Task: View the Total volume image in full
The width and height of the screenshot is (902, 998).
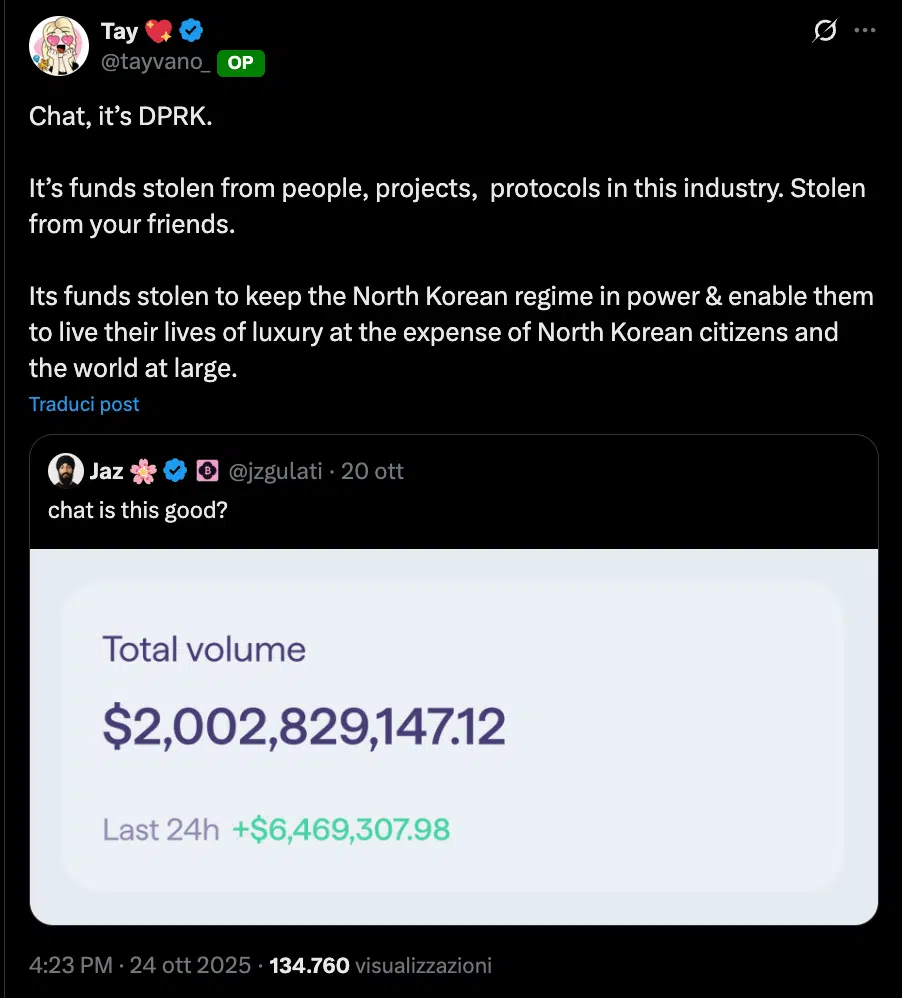Action: click(453, 737)
